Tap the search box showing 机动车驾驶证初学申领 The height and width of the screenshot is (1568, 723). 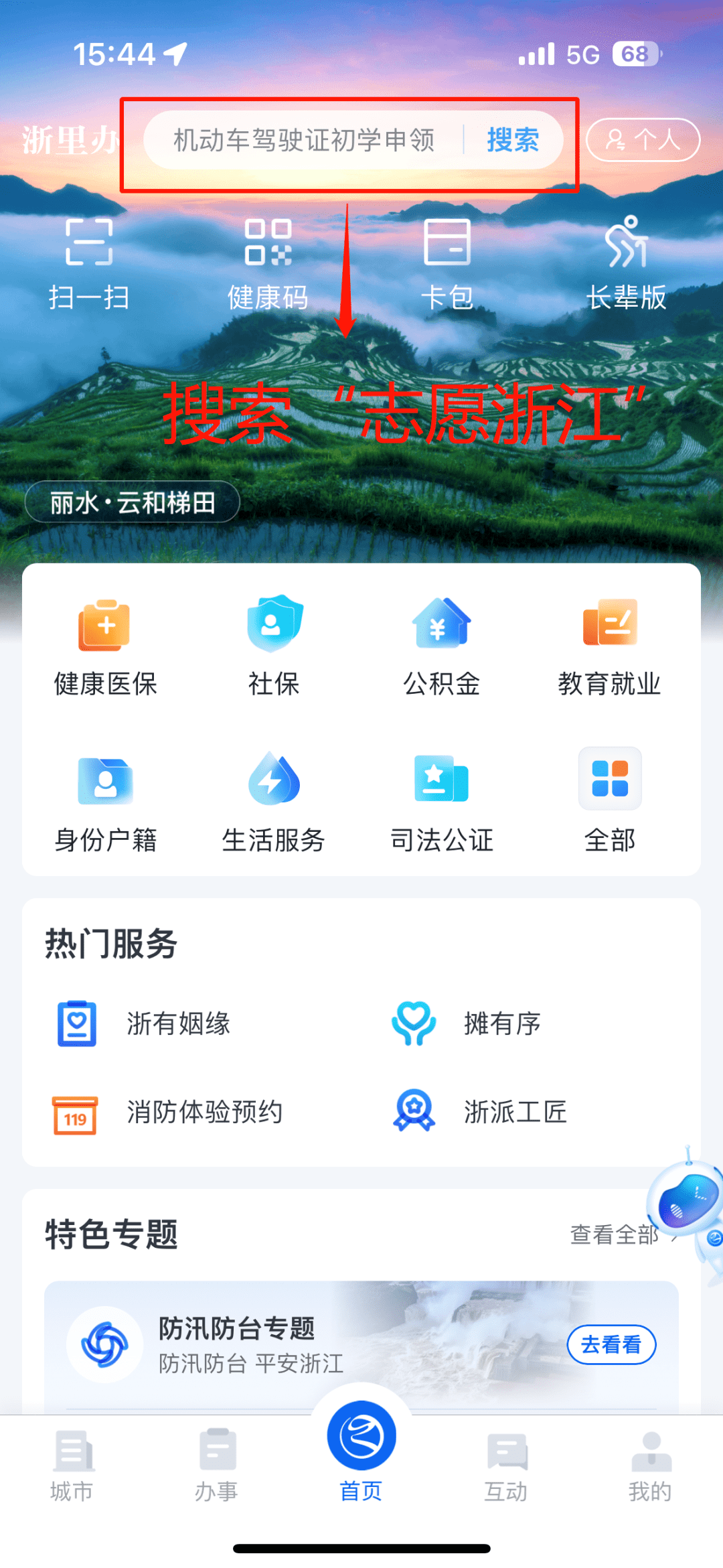[x=304, y=140]
